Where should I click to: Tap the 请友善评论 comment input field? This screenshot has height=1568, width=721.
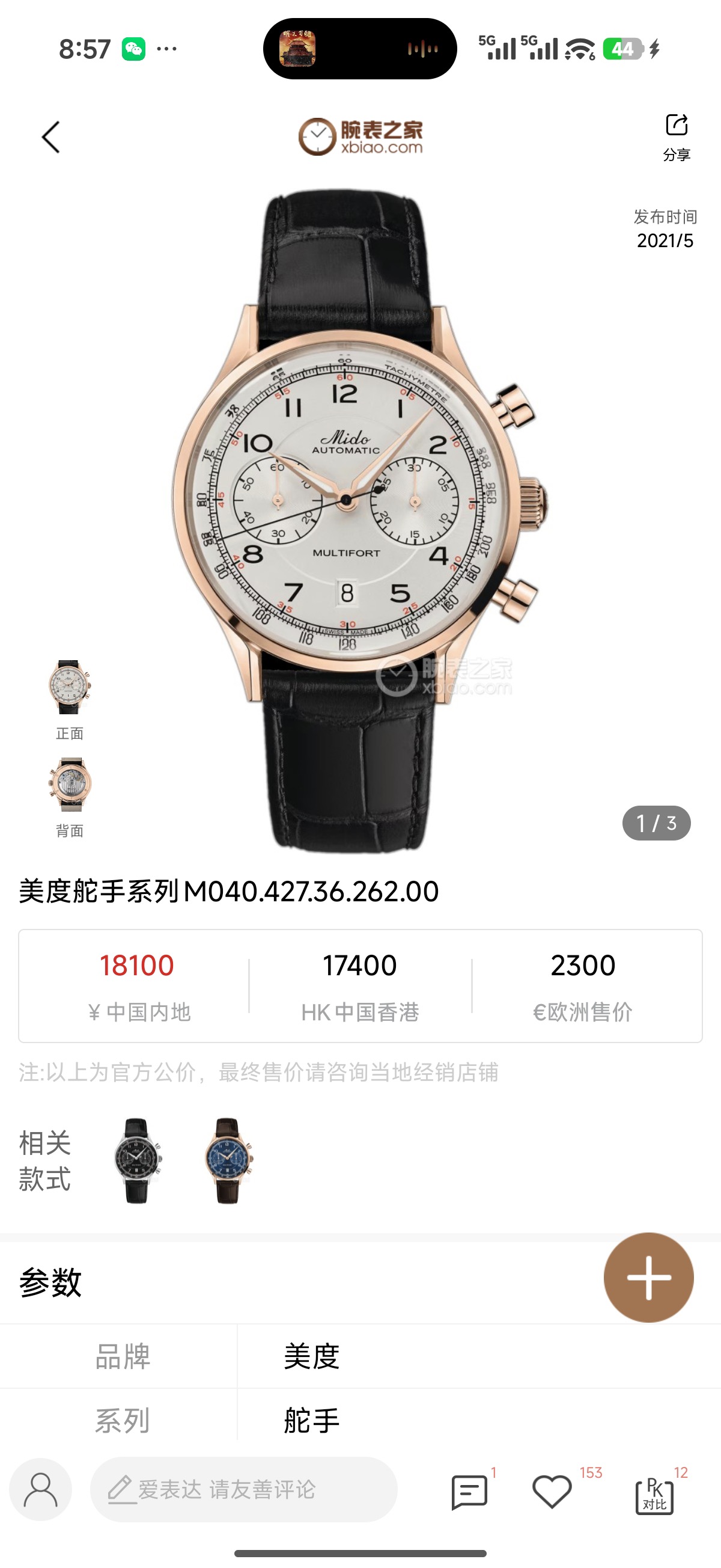tap(243, 1489)
